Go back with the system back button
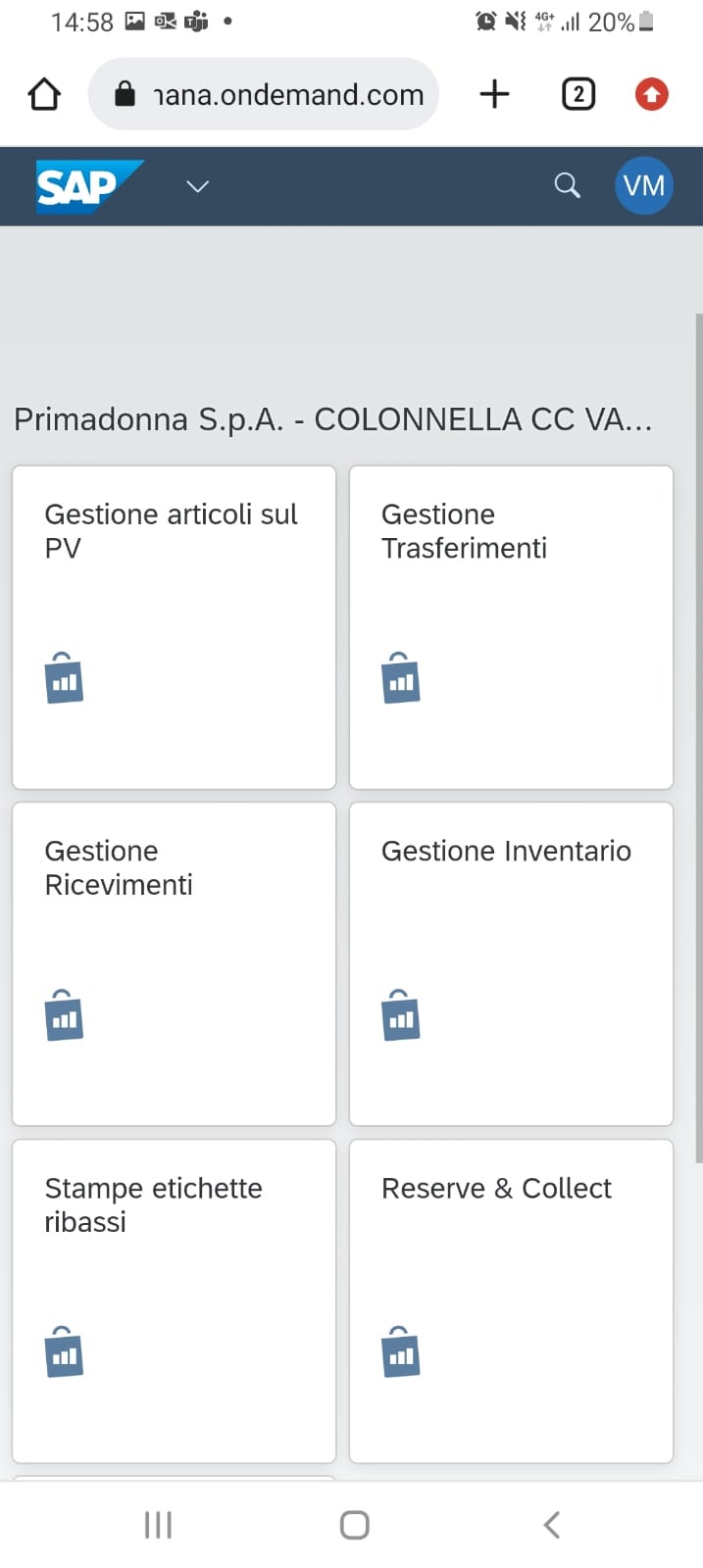The height and width of the screenshot is (1568, 703). (x=552, y=1525)
